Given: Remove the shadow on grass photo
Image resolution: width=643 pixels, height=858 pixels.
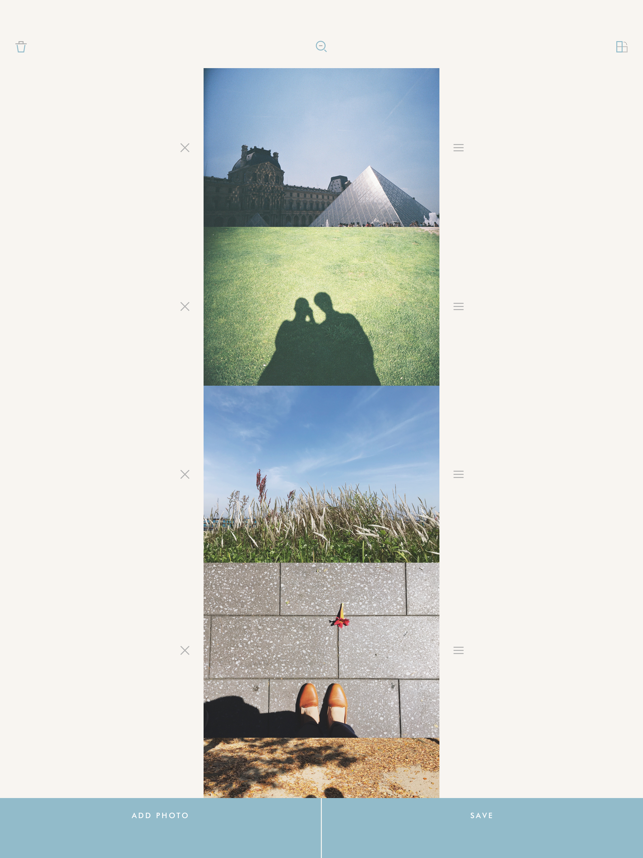Looking at the screenshot, I should [185, 307].
